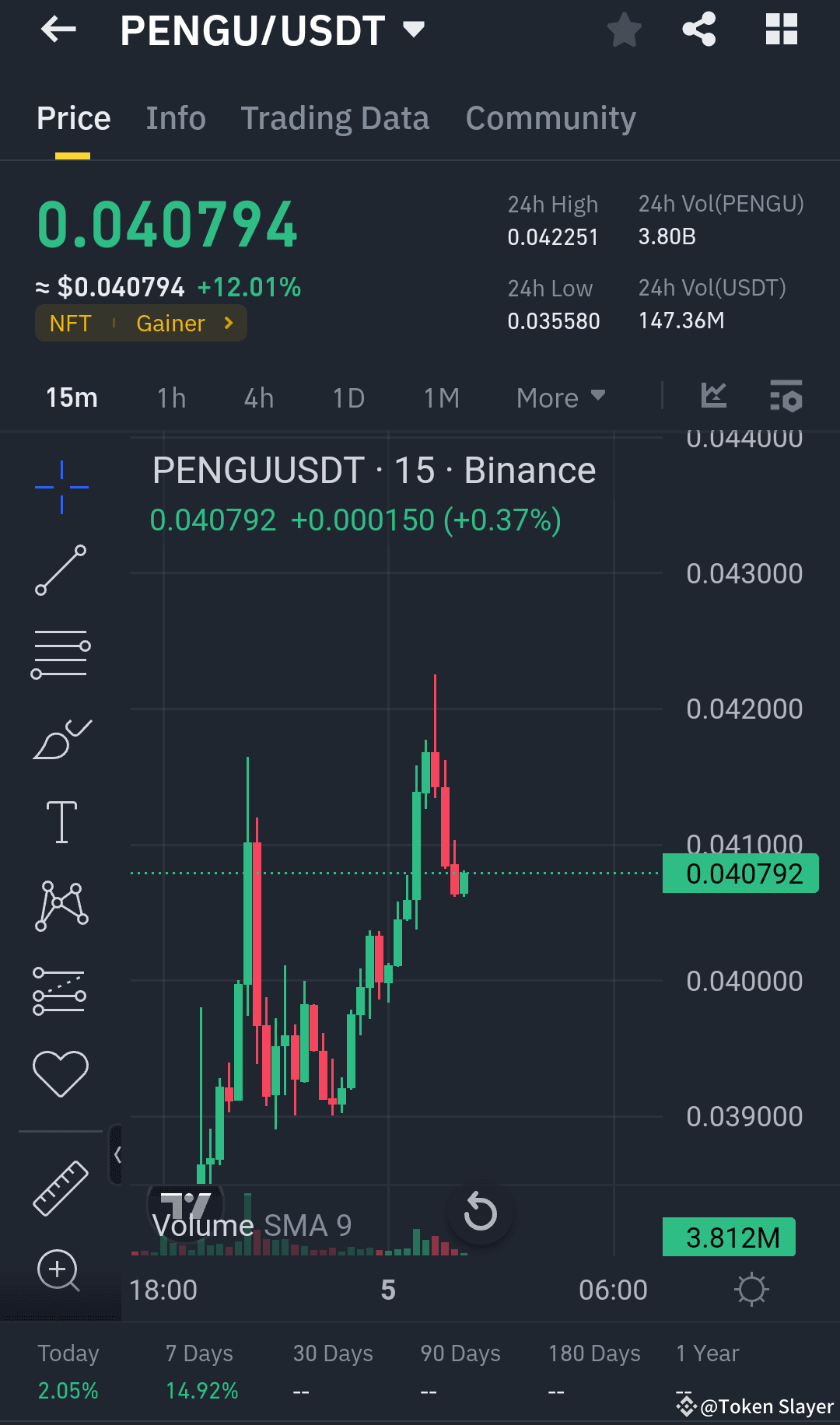Expand the More timeframes dropdown
Image resolution: width=840 pixels, height=1425 pixels.
tap(561, 397)
